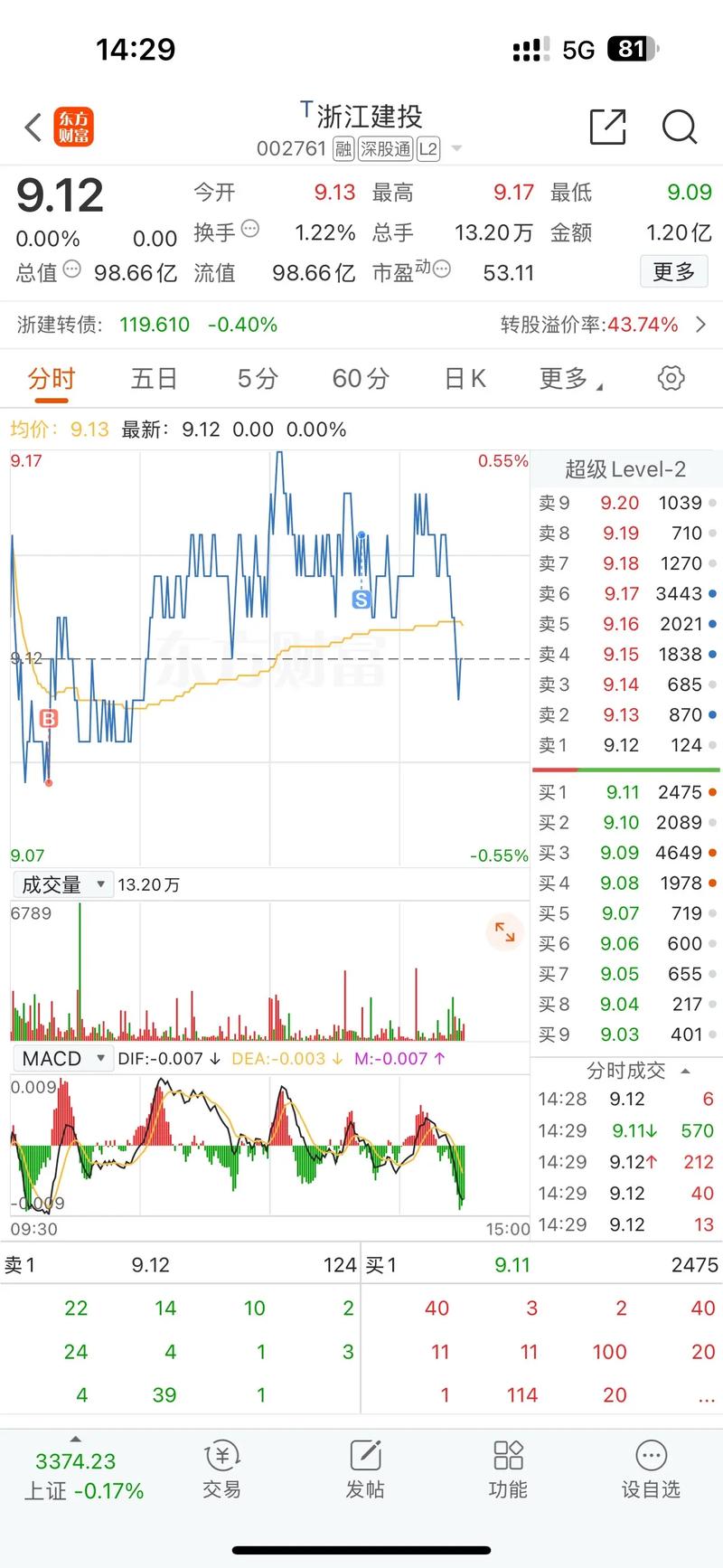This screenshot has width=723, height=1568.
Task: Open 交易 to trade this stock
Action: click(x=221, y=1470)
